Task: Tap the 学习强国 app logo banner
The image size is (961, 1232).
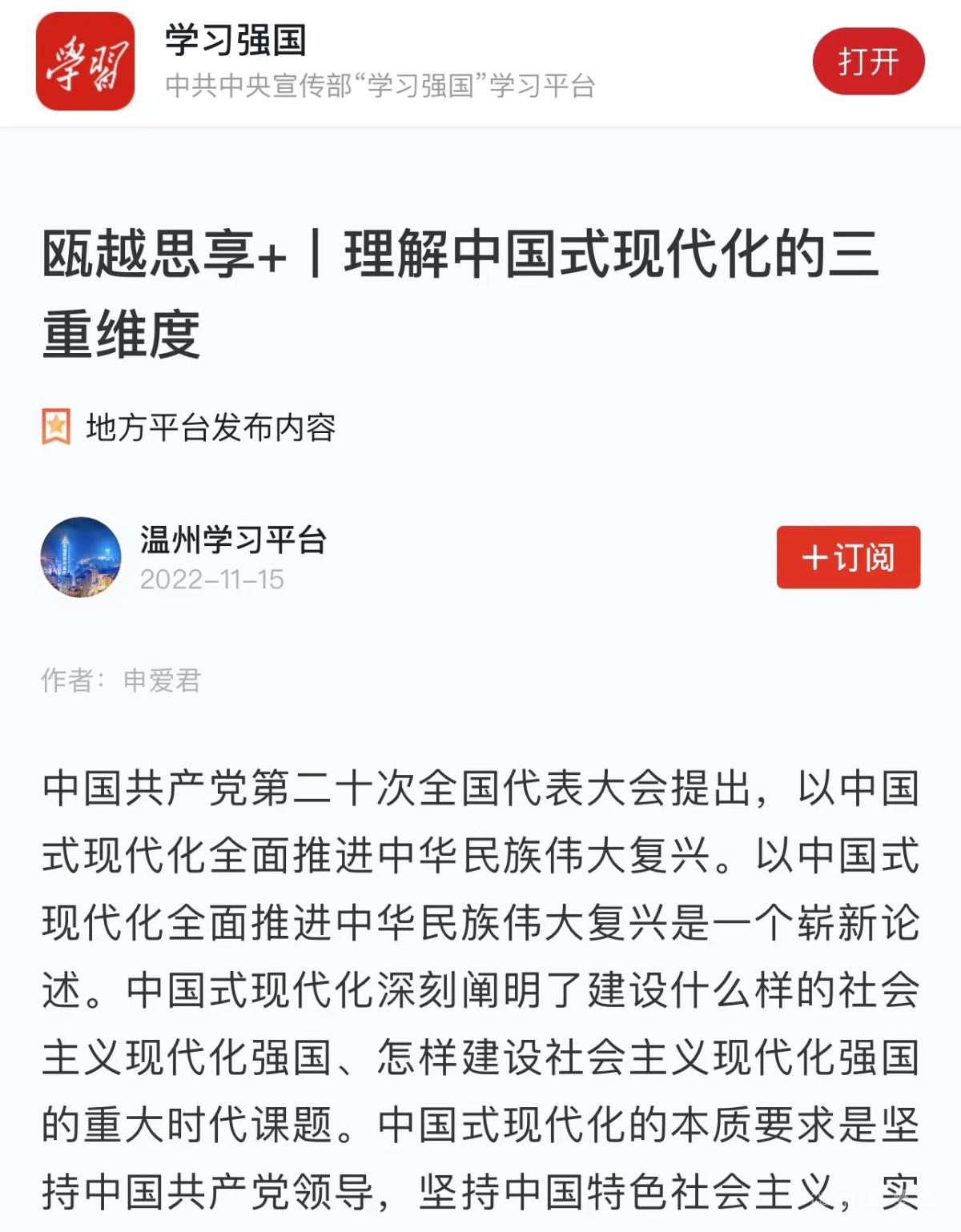Action: click(85, 62)
